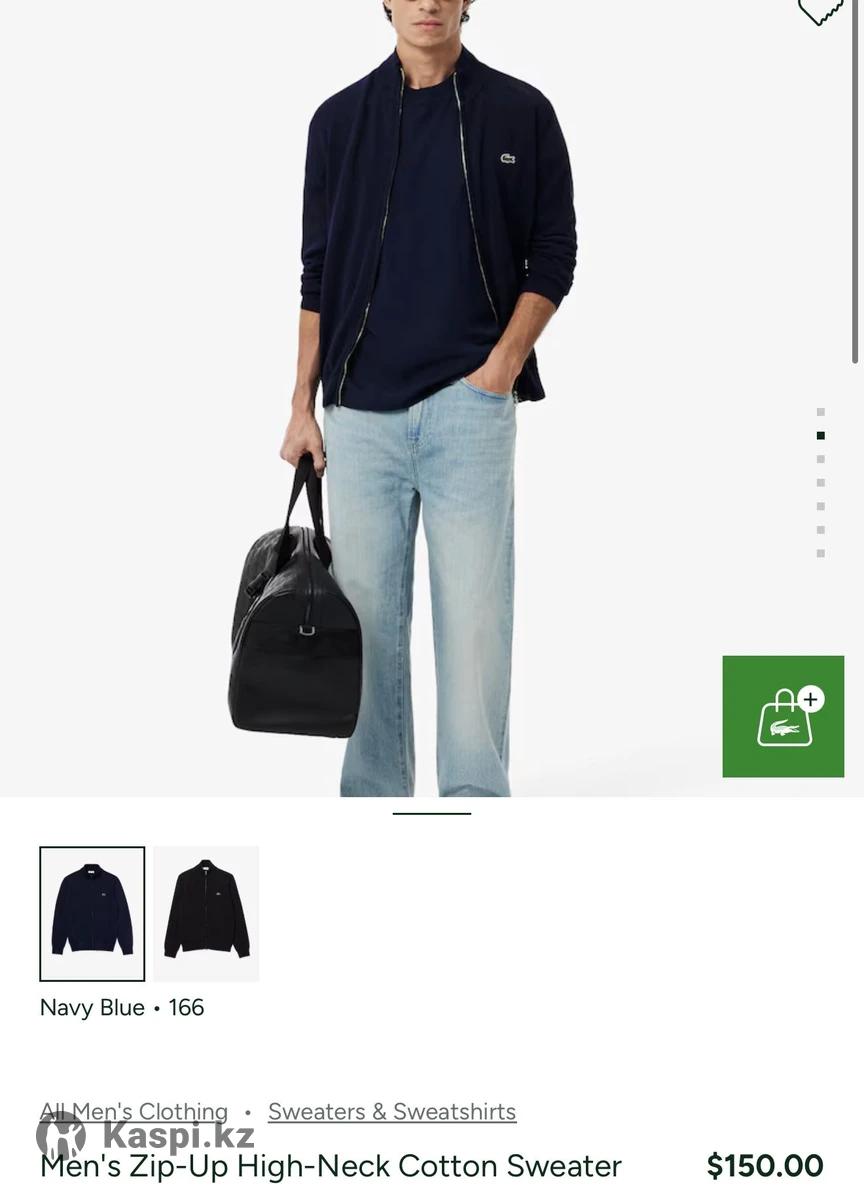Image resolution: width=864 pixels, height=1200 pixels.
Task: Enlarge the model's product photo
Action: click(x=430, y=400)
